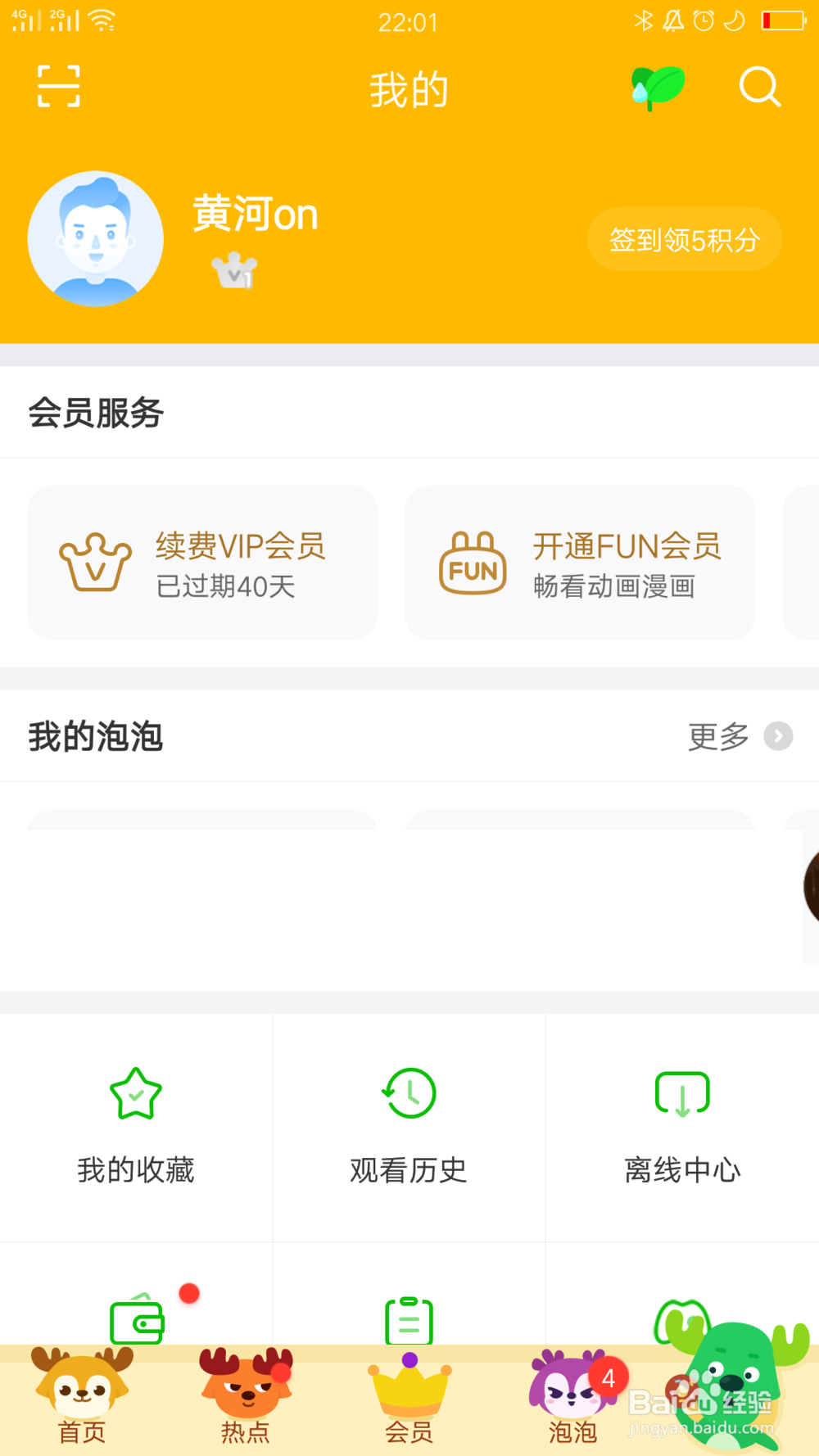Tap 签到领5积分 to check in
The image size is (819, 1456).
coord(684,239)
